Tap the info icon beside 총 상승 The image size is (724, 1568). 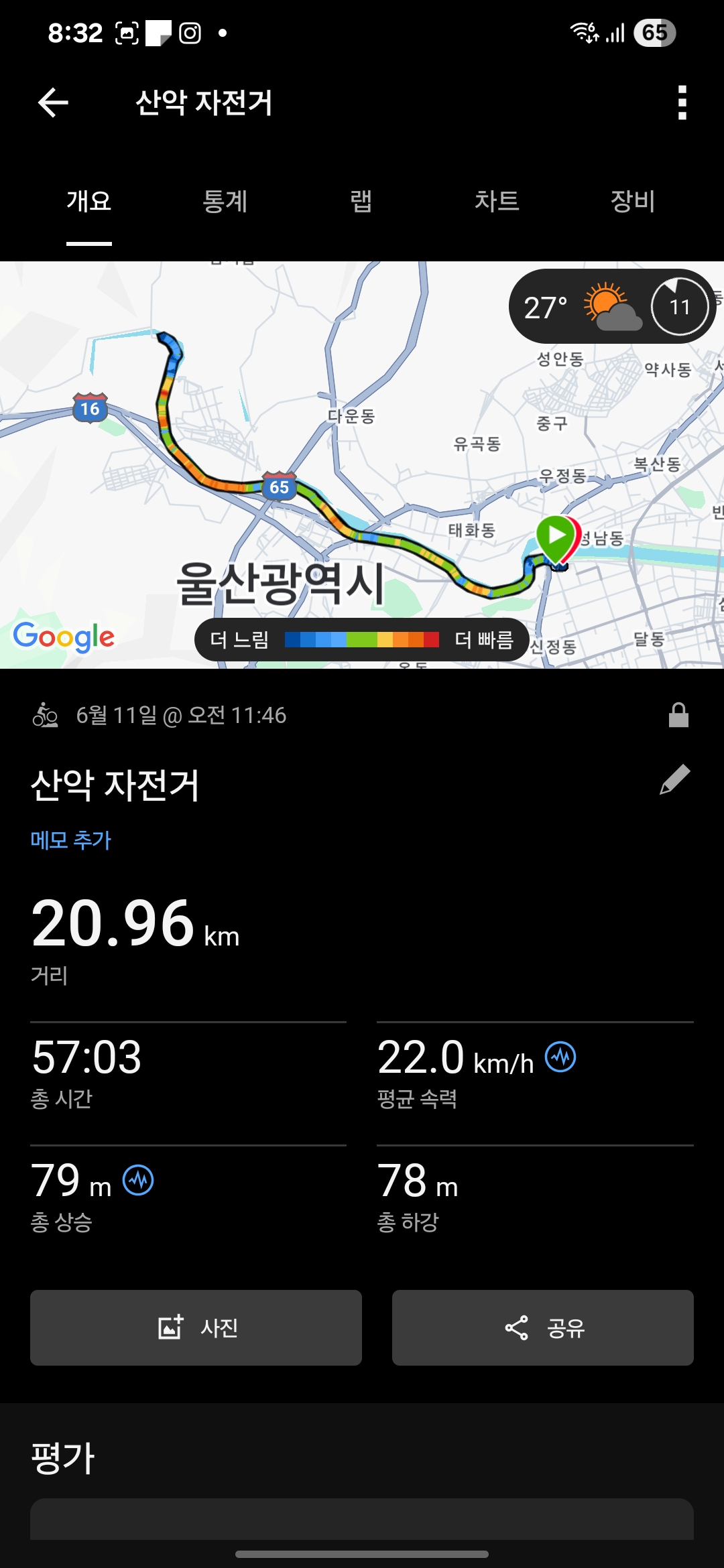tap(138, 1180)
